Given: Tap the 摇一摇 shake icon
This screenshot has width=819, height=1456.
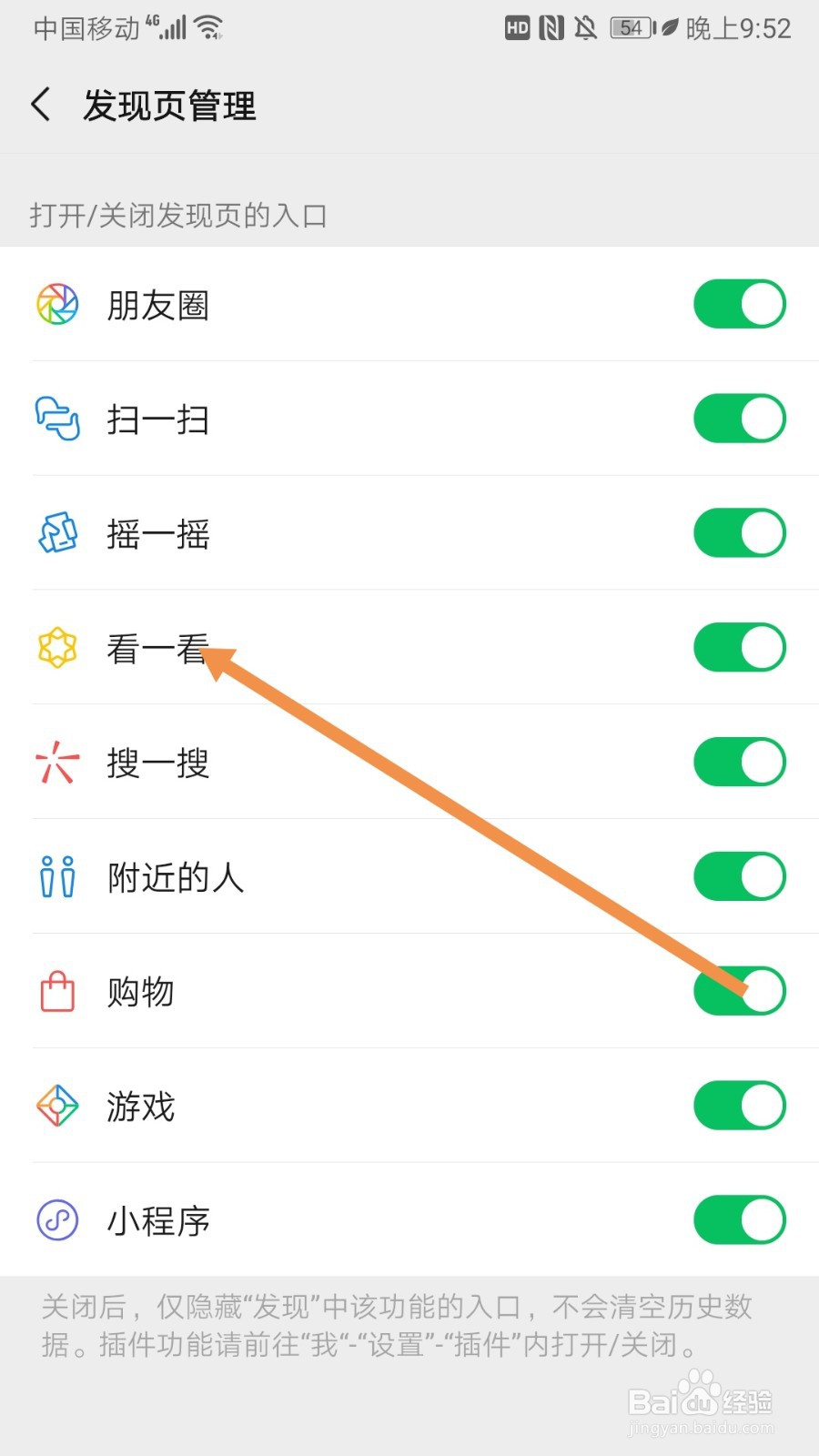Looking at the screenshot, I should coord(57,533).
